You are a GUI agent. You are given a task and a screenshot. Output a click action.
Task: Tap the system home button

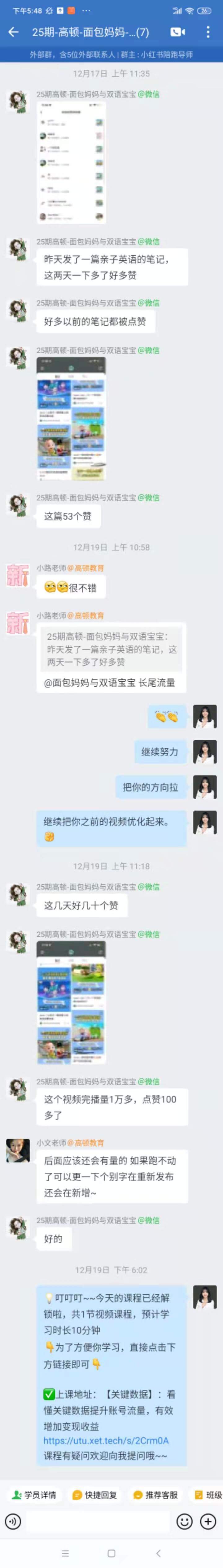111,1553
